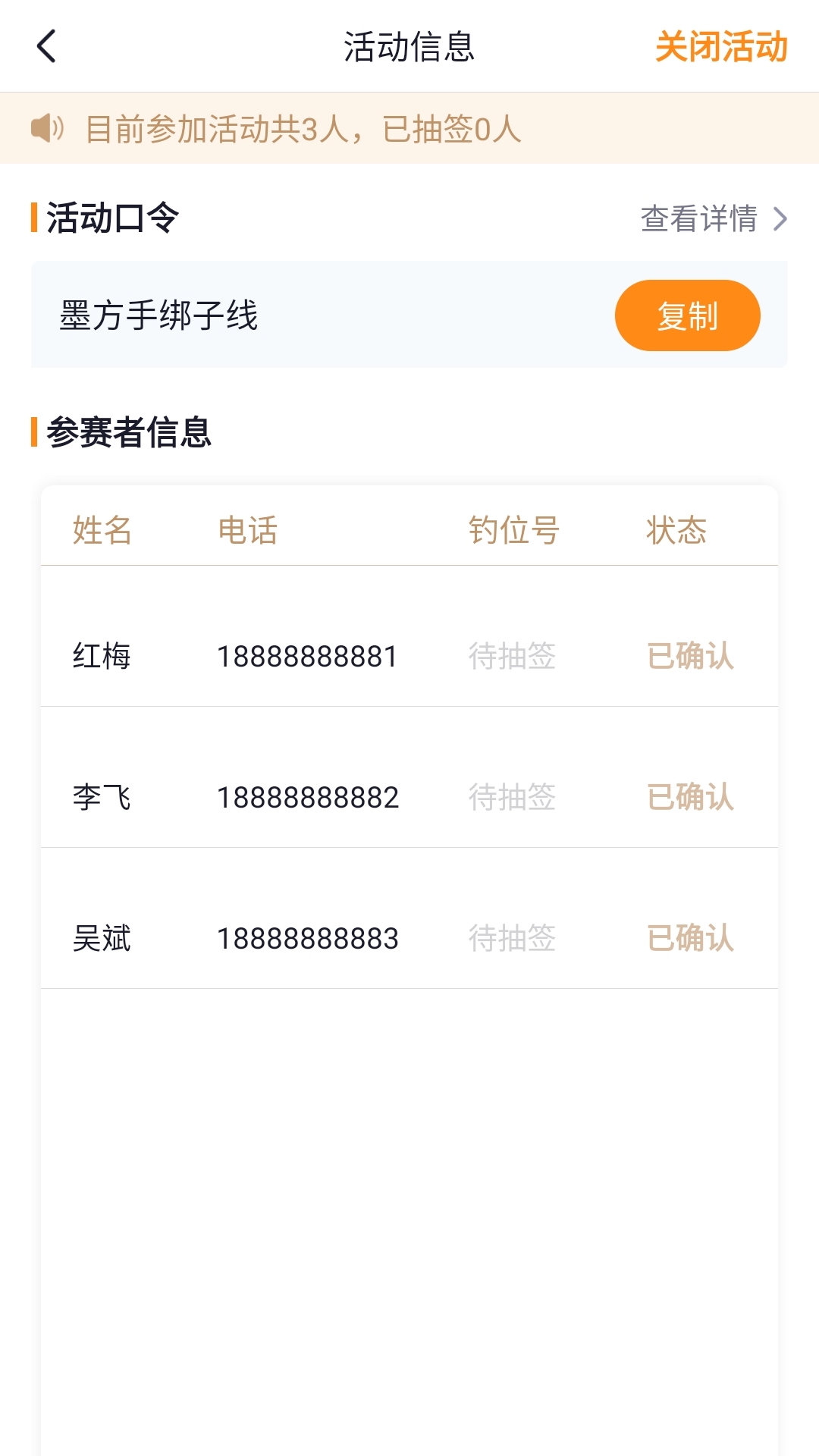Click the orange bar beside 活动口令

[33, 218]
